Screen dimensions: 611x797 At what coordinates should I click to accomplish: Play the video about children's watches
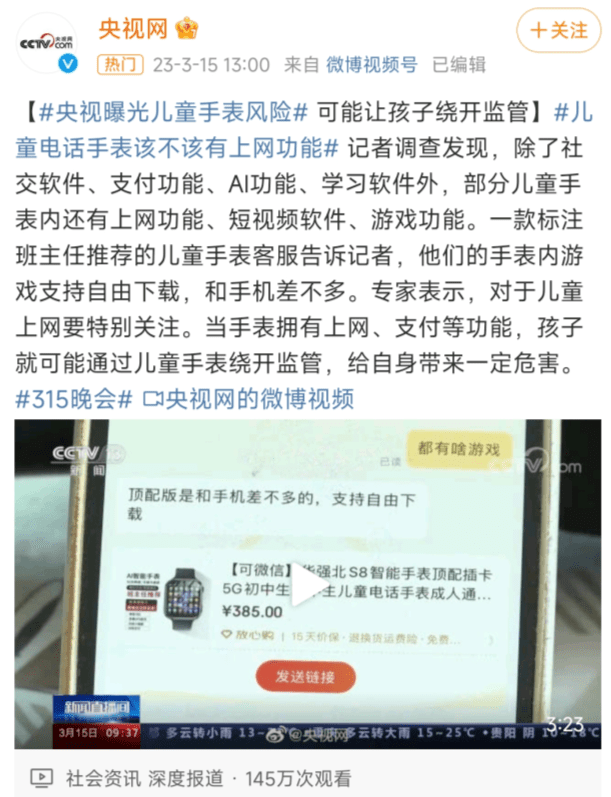pos(308,588)
